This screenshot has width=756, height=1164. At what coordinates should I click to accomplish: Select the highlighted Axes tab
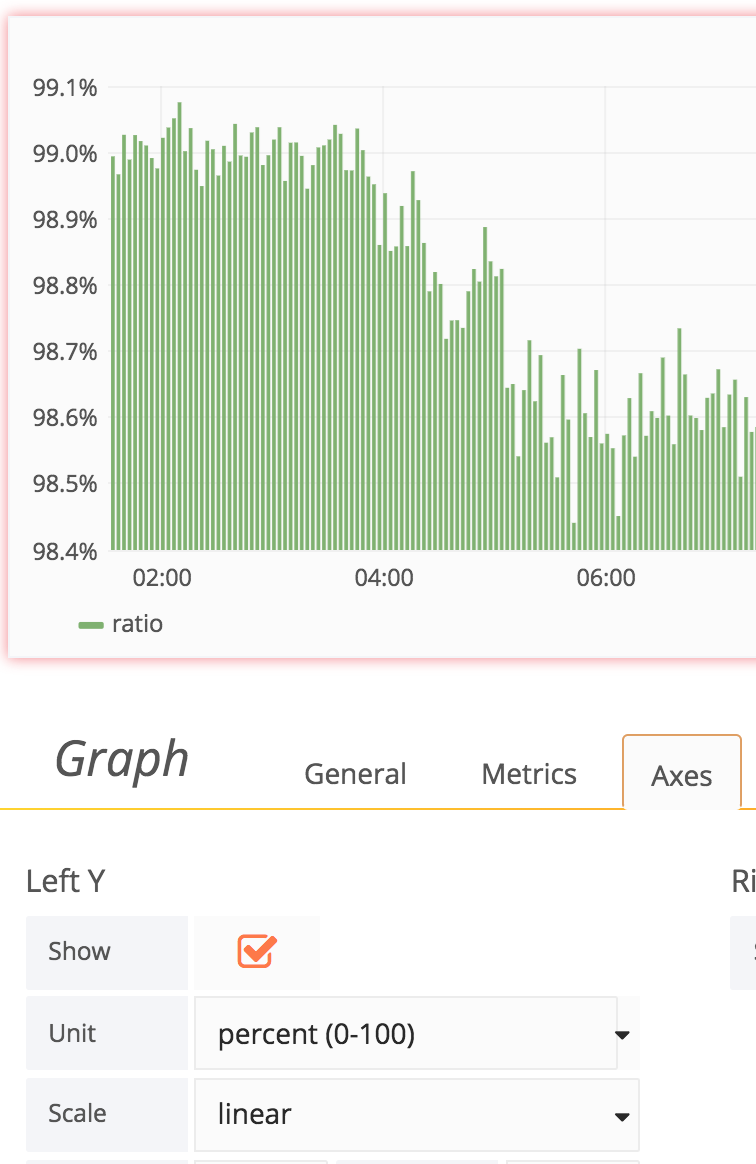(681, 773)
